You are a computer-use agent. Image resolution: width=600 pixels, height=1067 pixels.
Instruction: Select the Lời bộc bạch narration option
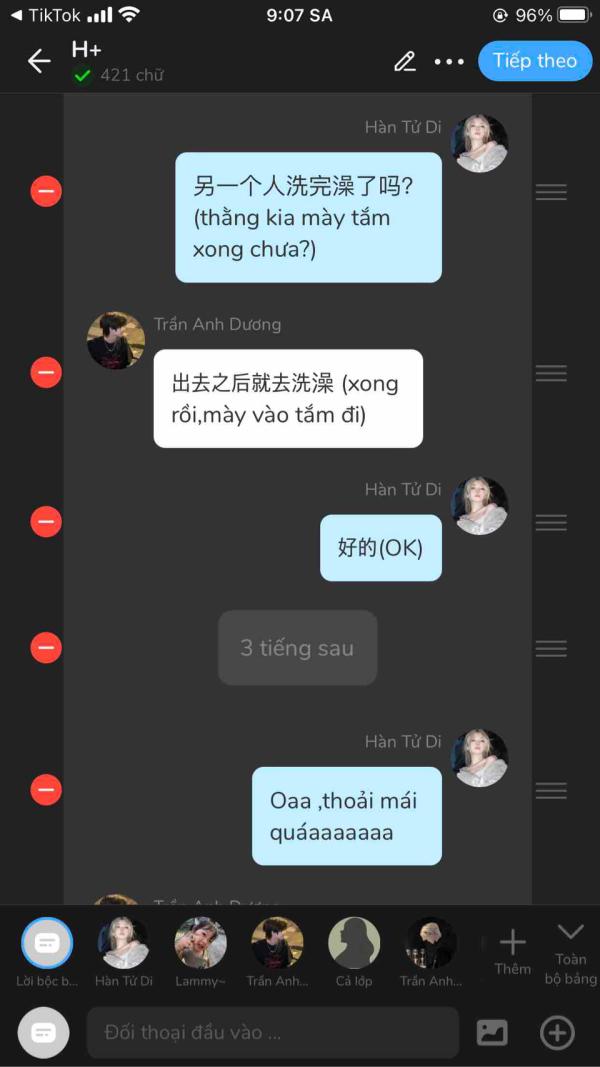47,943
